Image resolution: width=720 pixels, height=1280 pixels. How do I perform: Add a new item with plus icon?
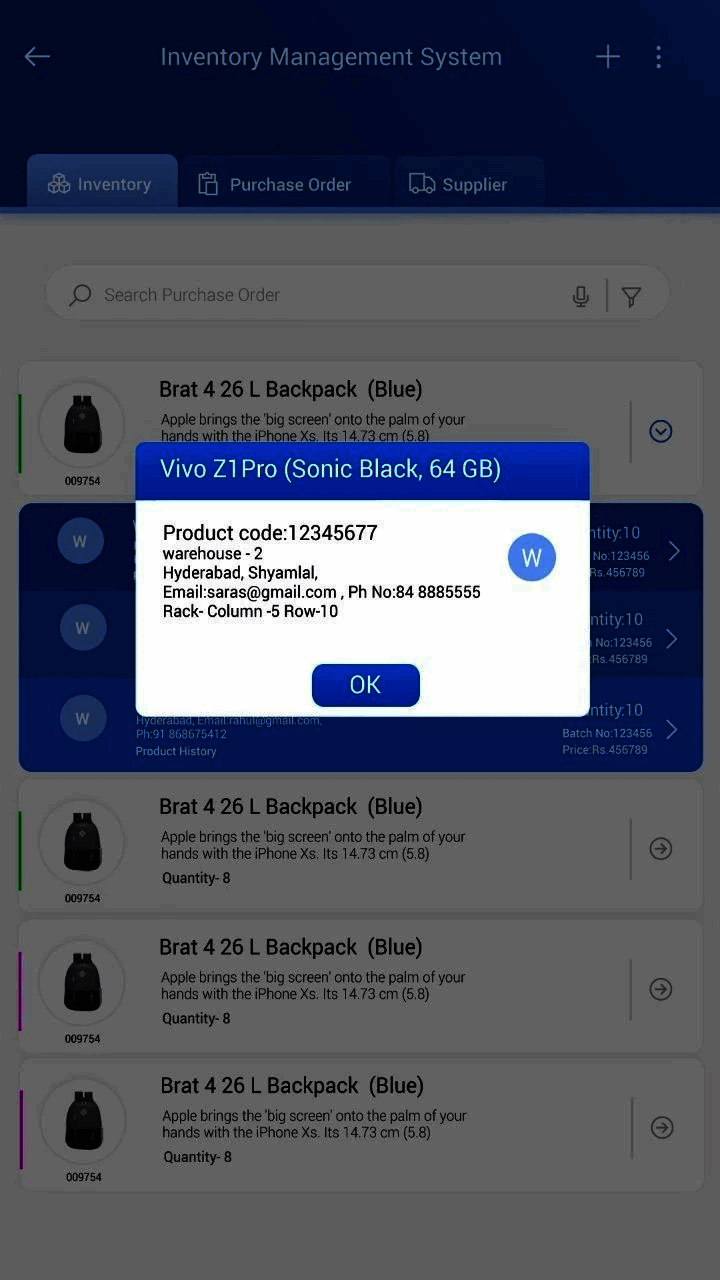[x=608, y=57]
